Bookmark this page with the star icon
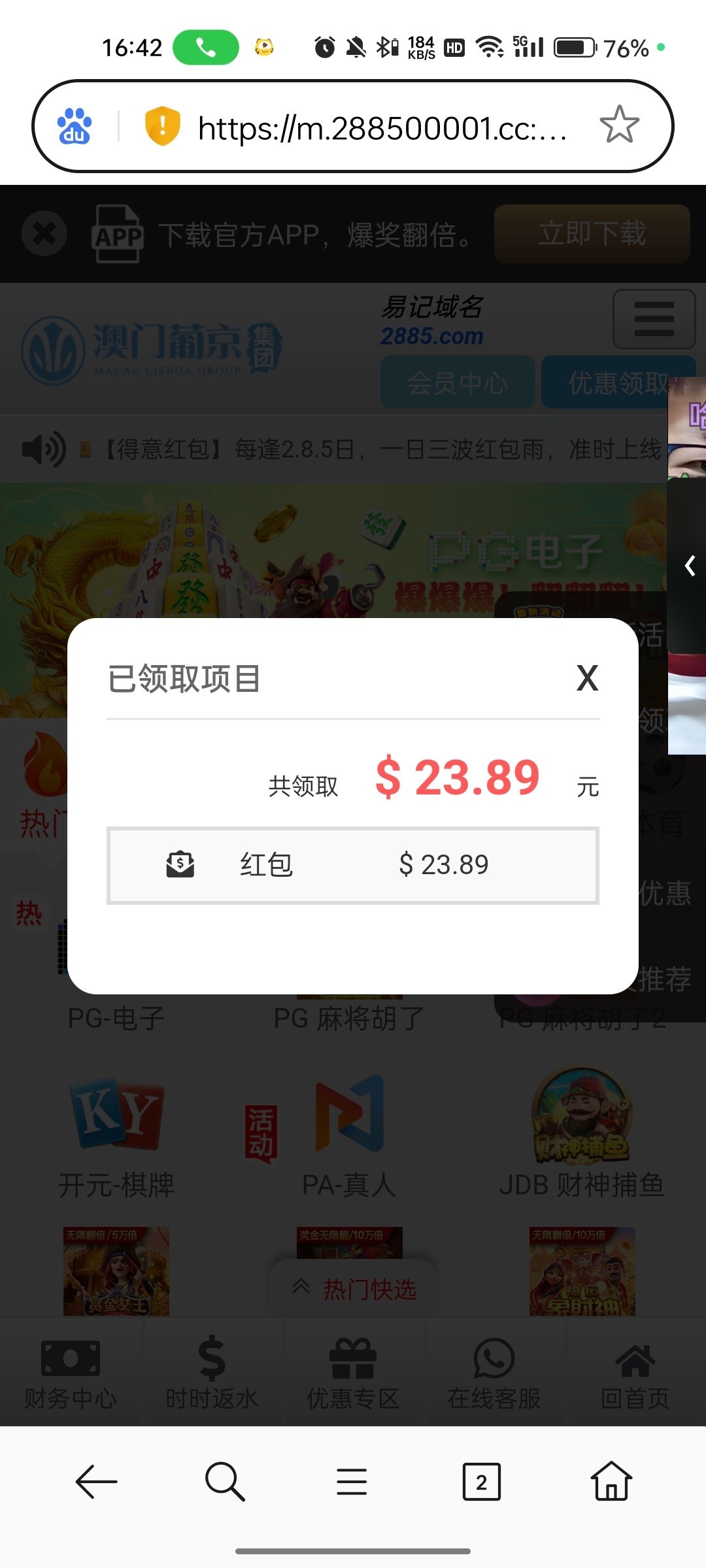 (618, 125)
